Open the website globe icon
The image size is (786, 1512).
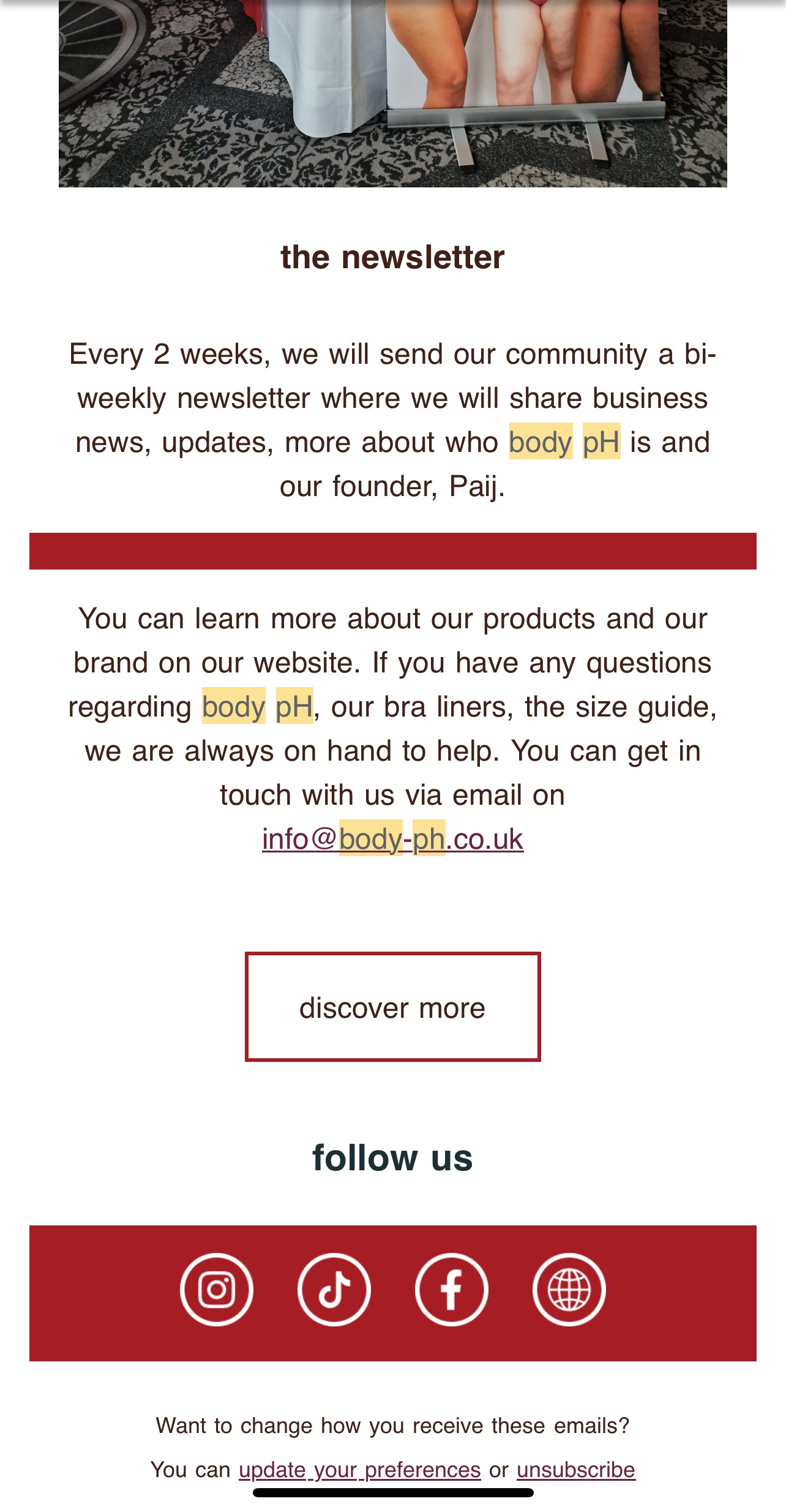[x=569, y=1289]
